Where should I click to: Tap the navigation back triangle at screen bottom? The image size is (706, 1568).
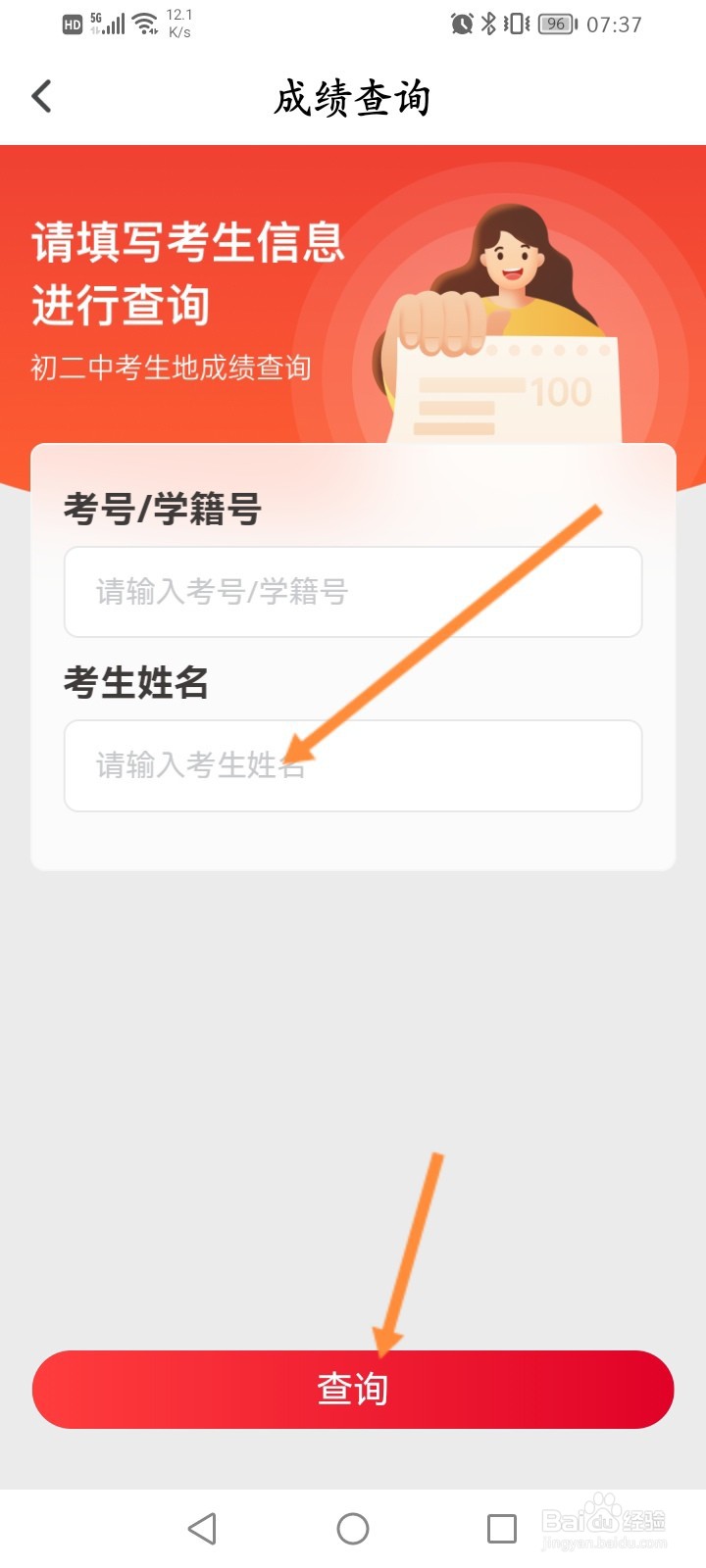tap(201, 1527)
